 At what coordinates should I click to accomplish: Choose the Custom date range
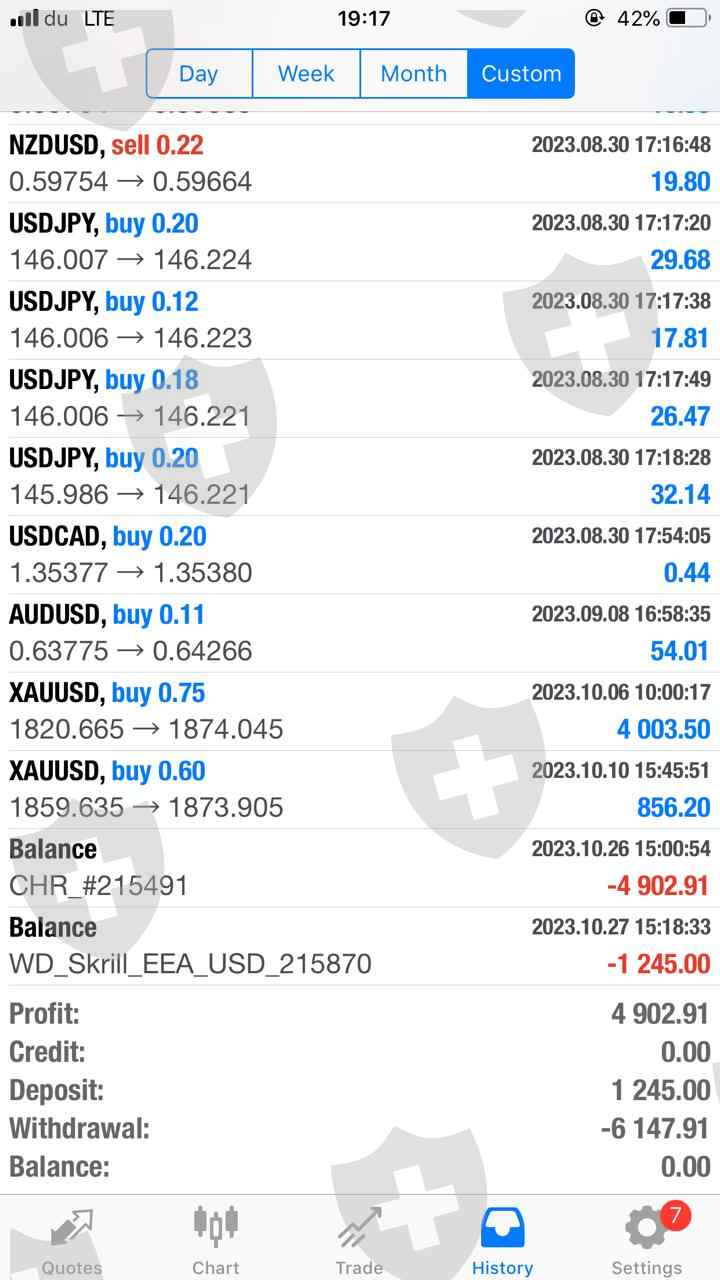(x=521, y=74)
